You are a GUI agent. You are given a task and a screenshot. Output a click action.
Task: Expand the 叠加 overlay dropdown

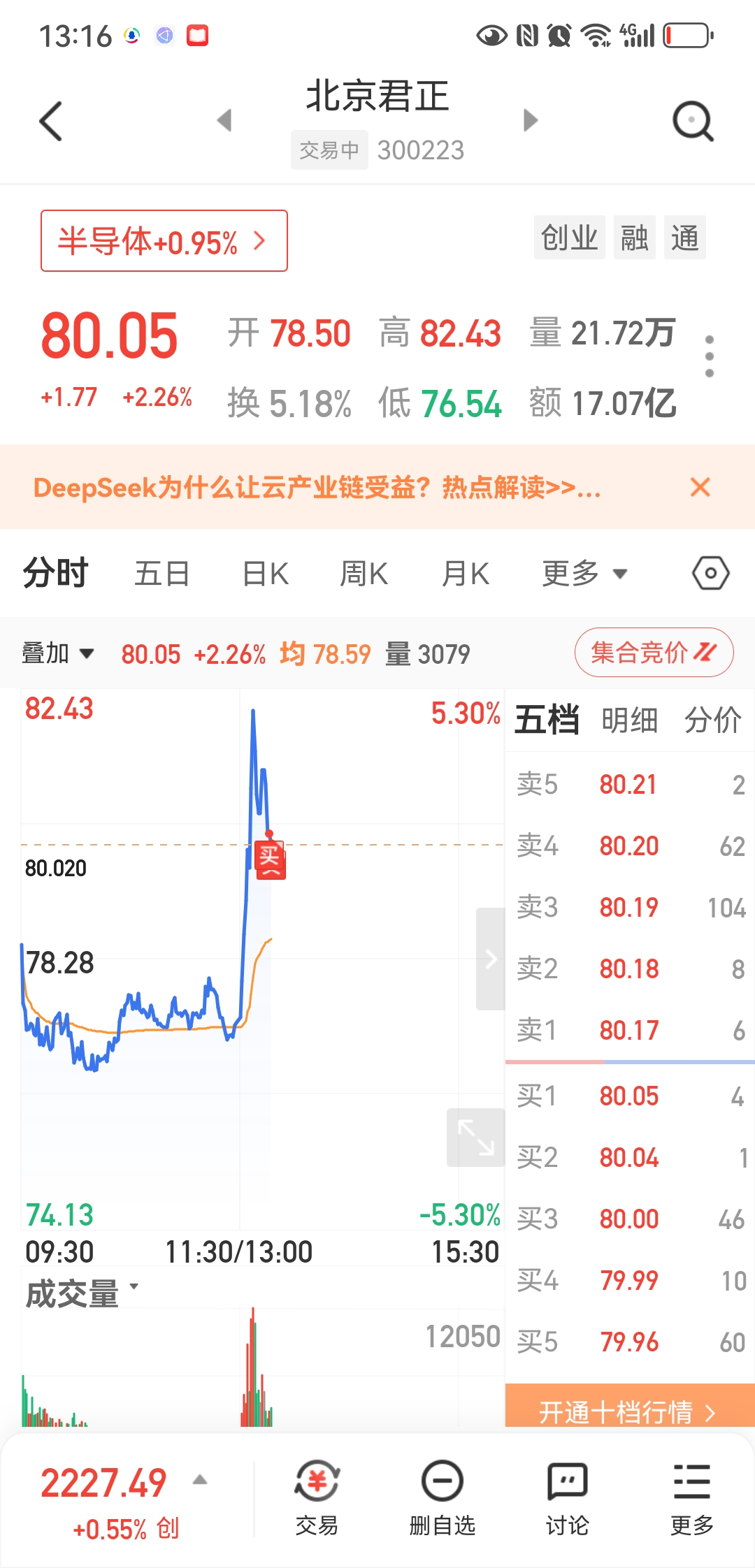tap(57, 653)
